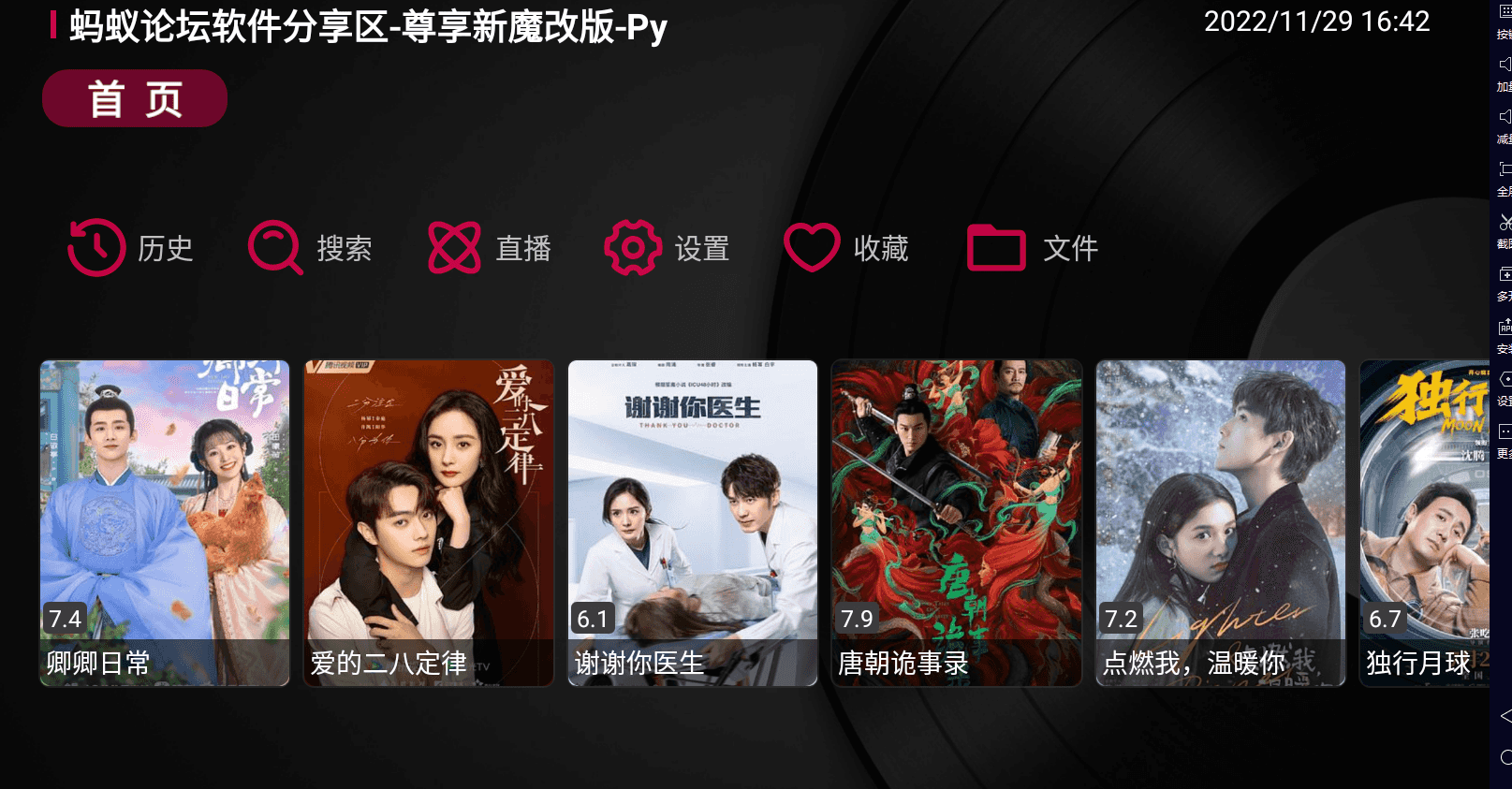Image resolution: width=1512 pixels, height=789 pixels.
Task: Open the 文件 folder
Action: click(1033, 248)
